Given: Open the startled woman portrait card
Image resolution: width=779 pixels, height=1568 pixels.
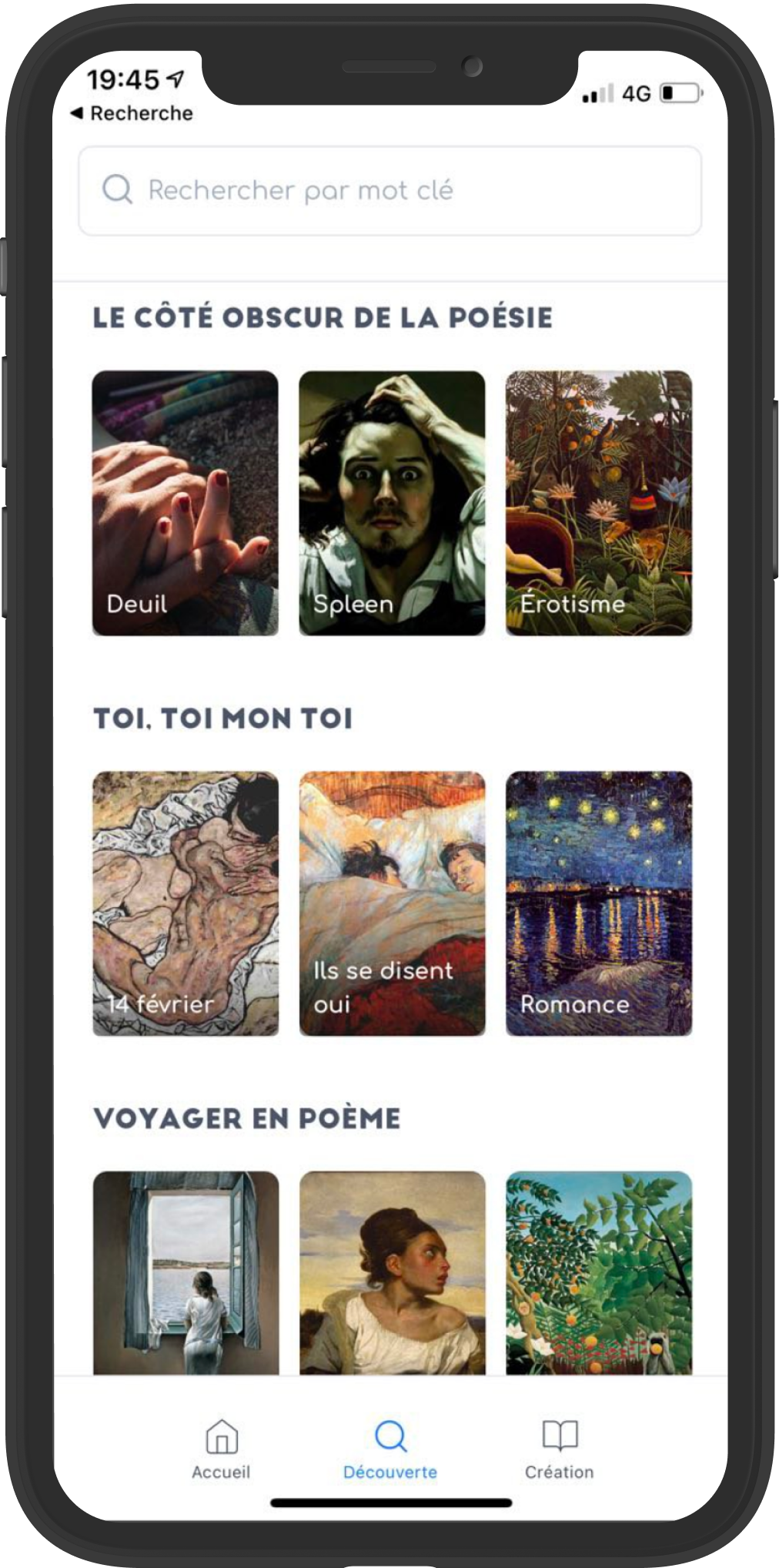Looking at the screenshot, I should (392, 1272).
